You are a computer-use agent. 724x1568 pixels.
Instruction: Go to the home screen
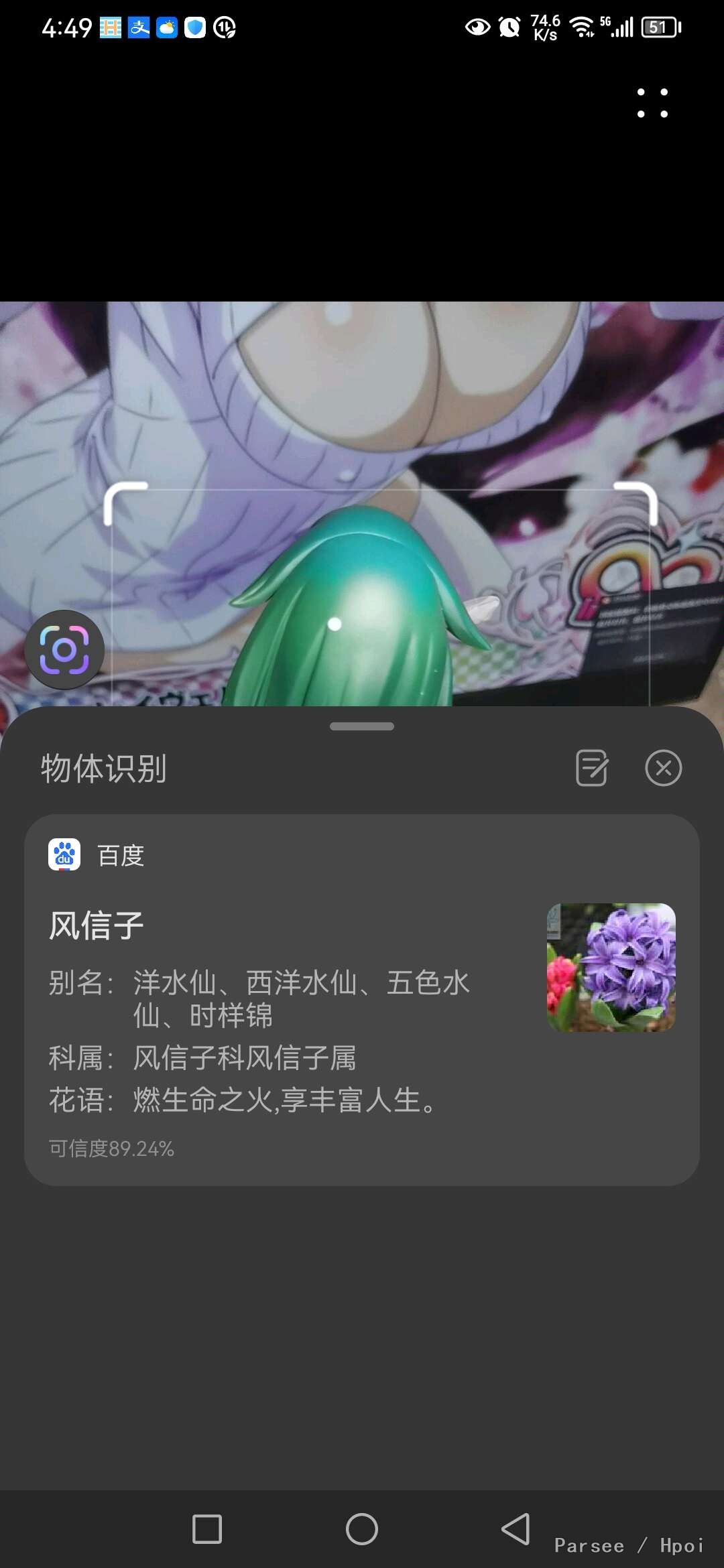(x=362, y=1529)
